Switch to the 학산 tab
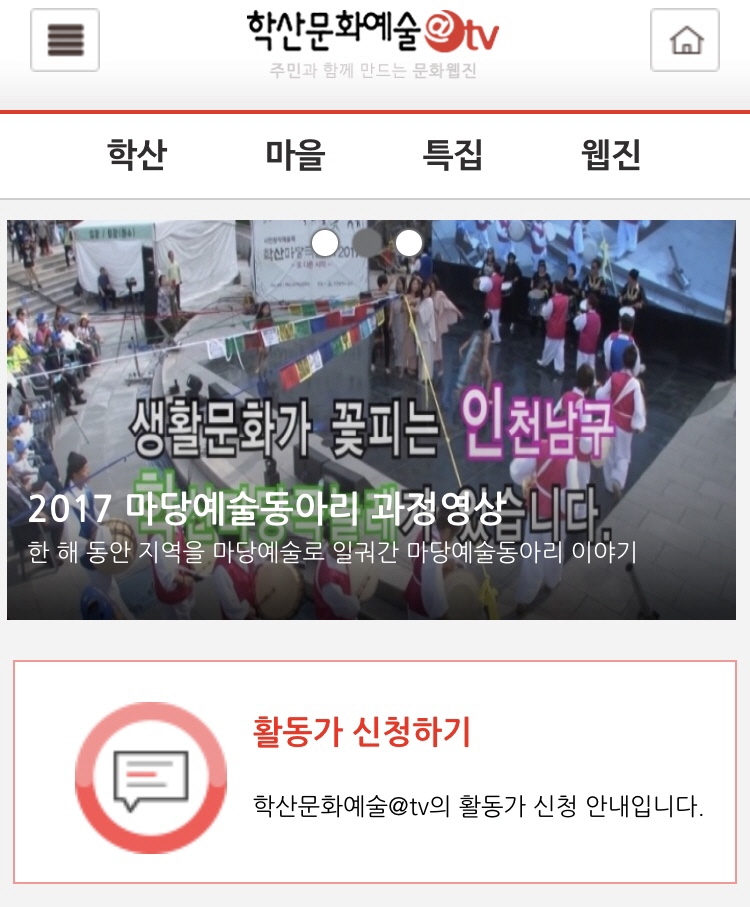The height and width of the screenshot is (907, 750). click(137, 156)
